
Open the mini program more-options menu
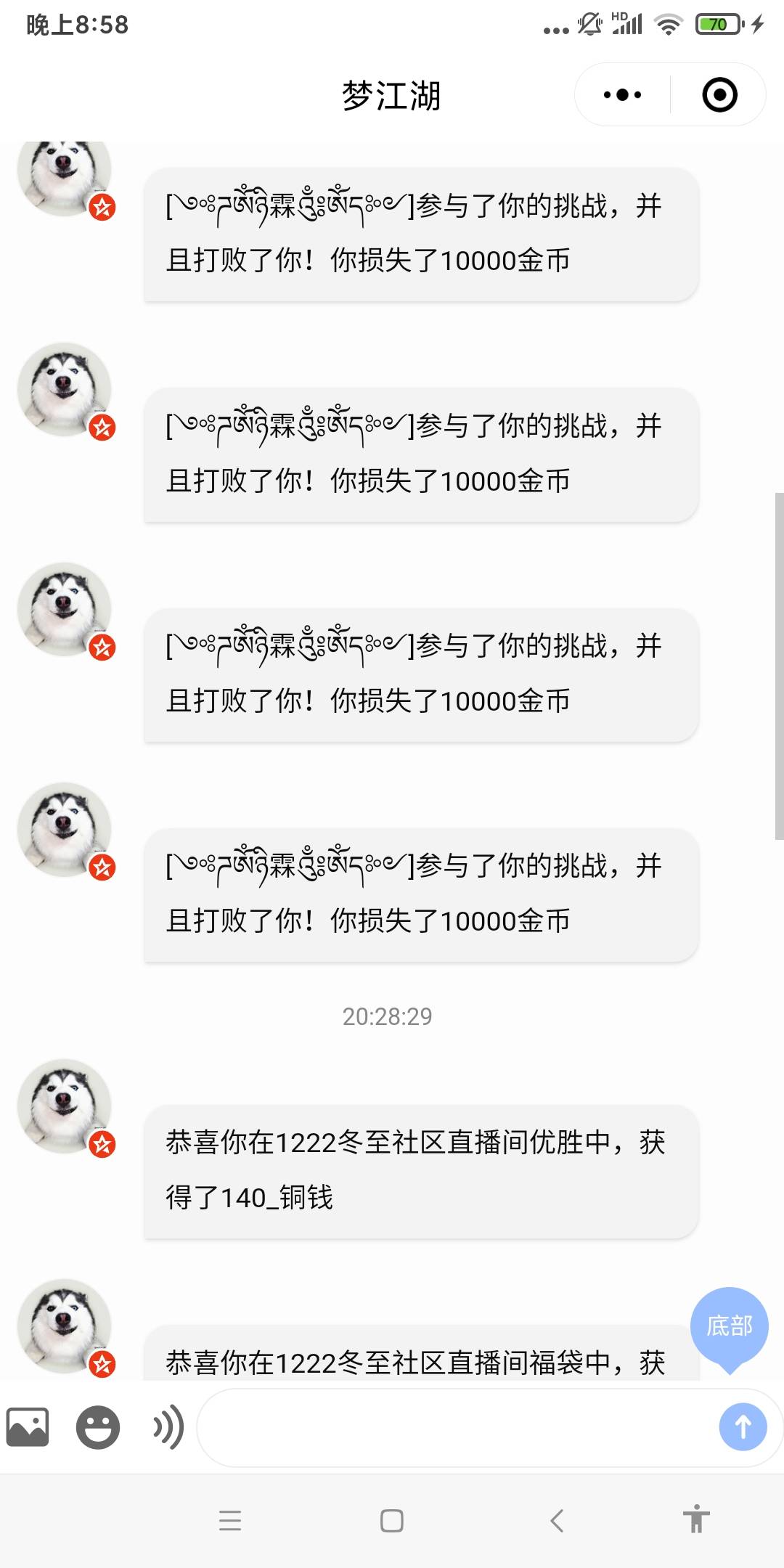click(x=623, y=95)
